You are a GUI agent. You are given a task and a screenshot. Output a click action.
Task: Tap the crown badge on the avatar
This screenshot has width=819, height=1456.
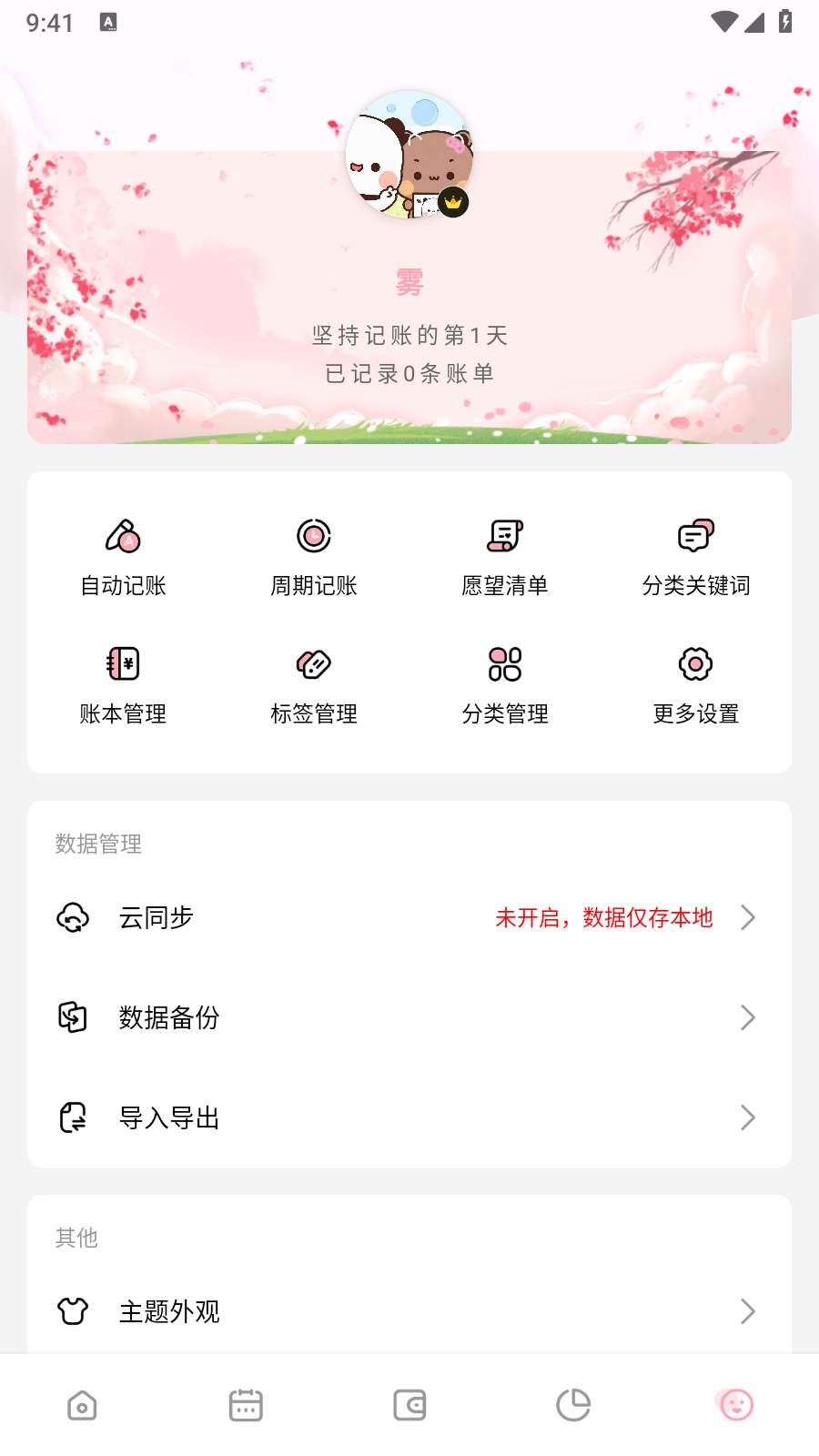coord(452,201)
